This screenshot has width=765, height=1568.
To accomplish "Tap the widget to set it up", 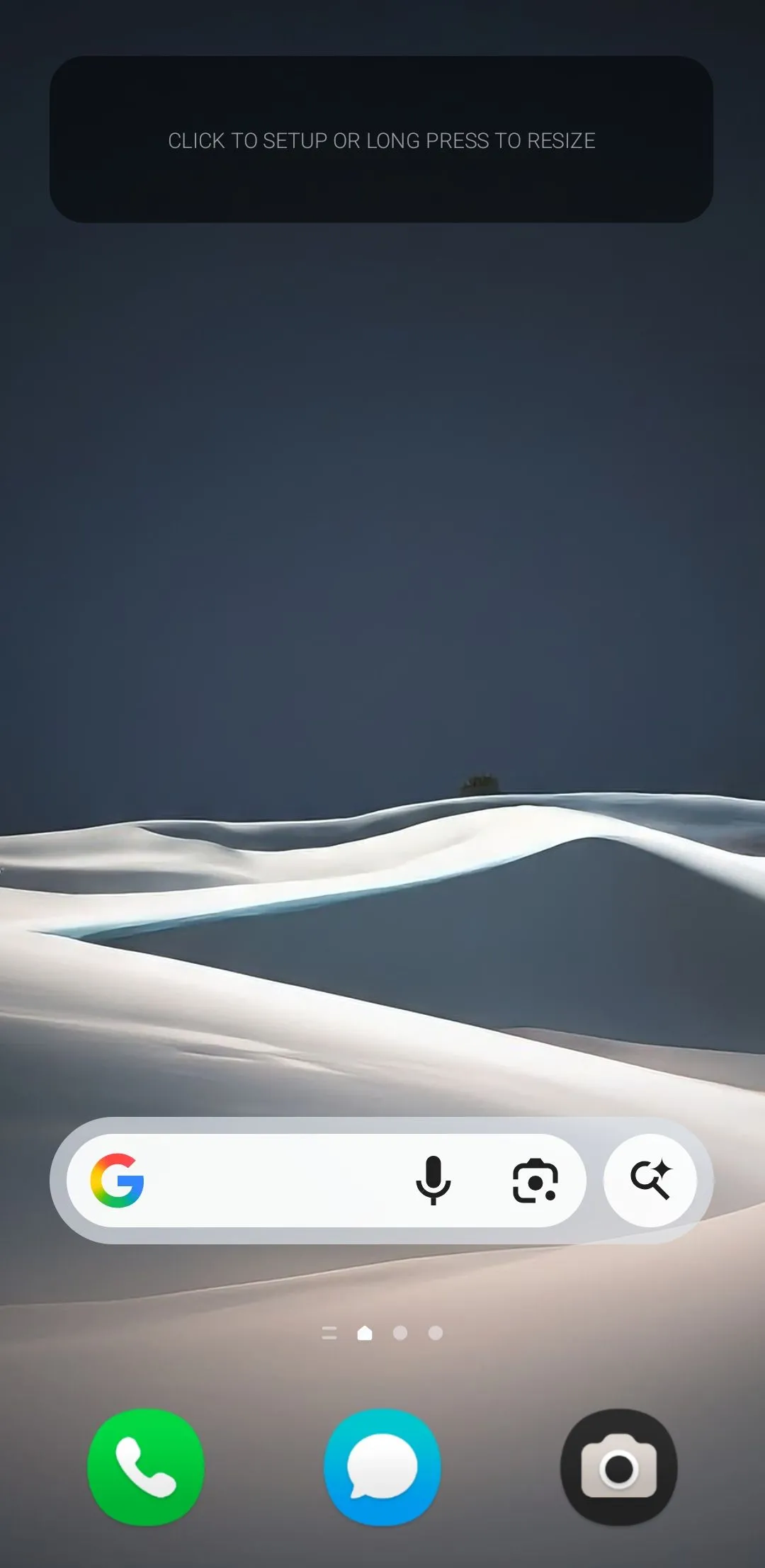I will [x=381, y=140].
